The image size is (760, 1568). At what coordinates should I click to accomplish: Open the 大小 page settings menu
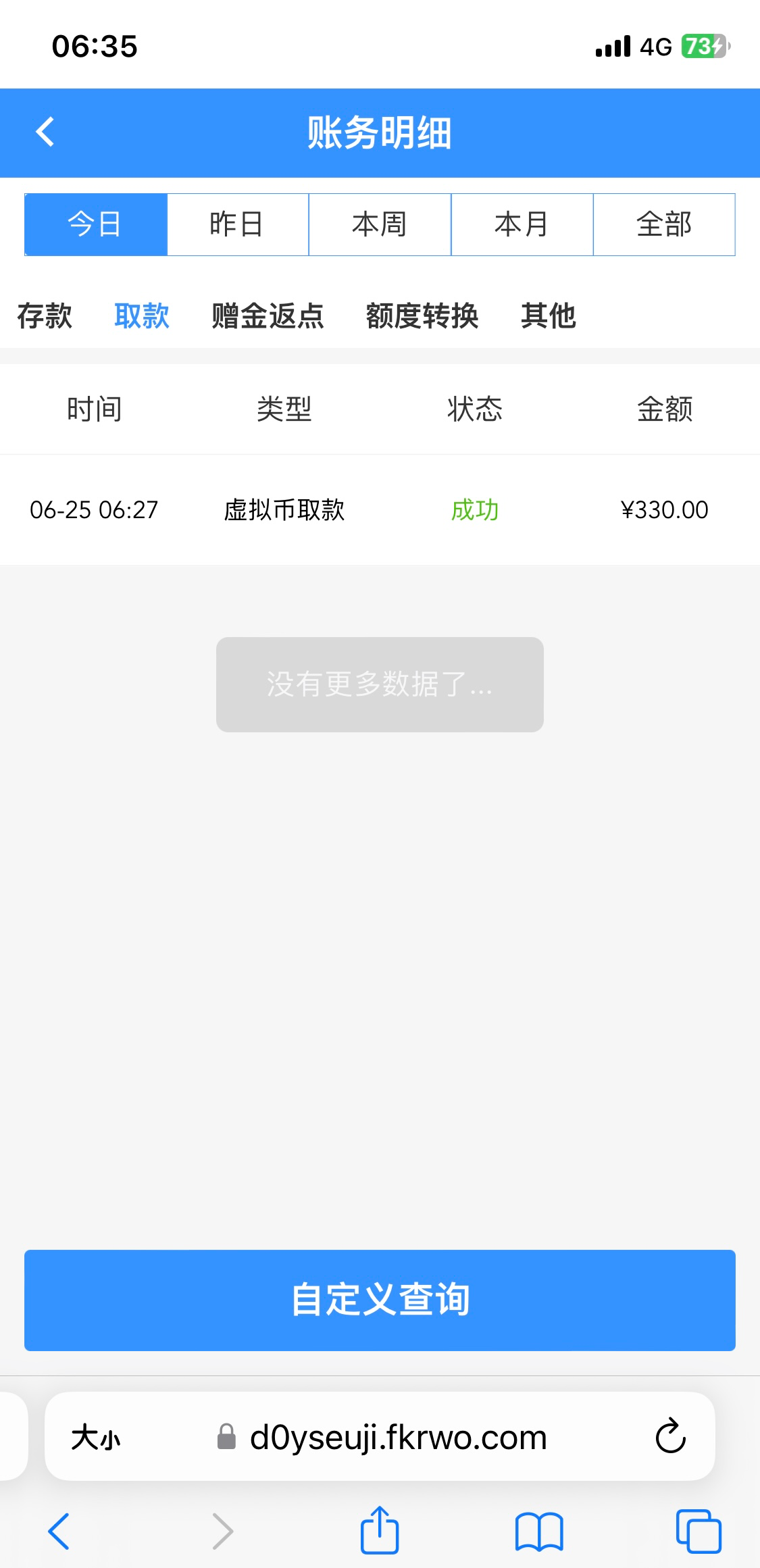coord(96,1437)
